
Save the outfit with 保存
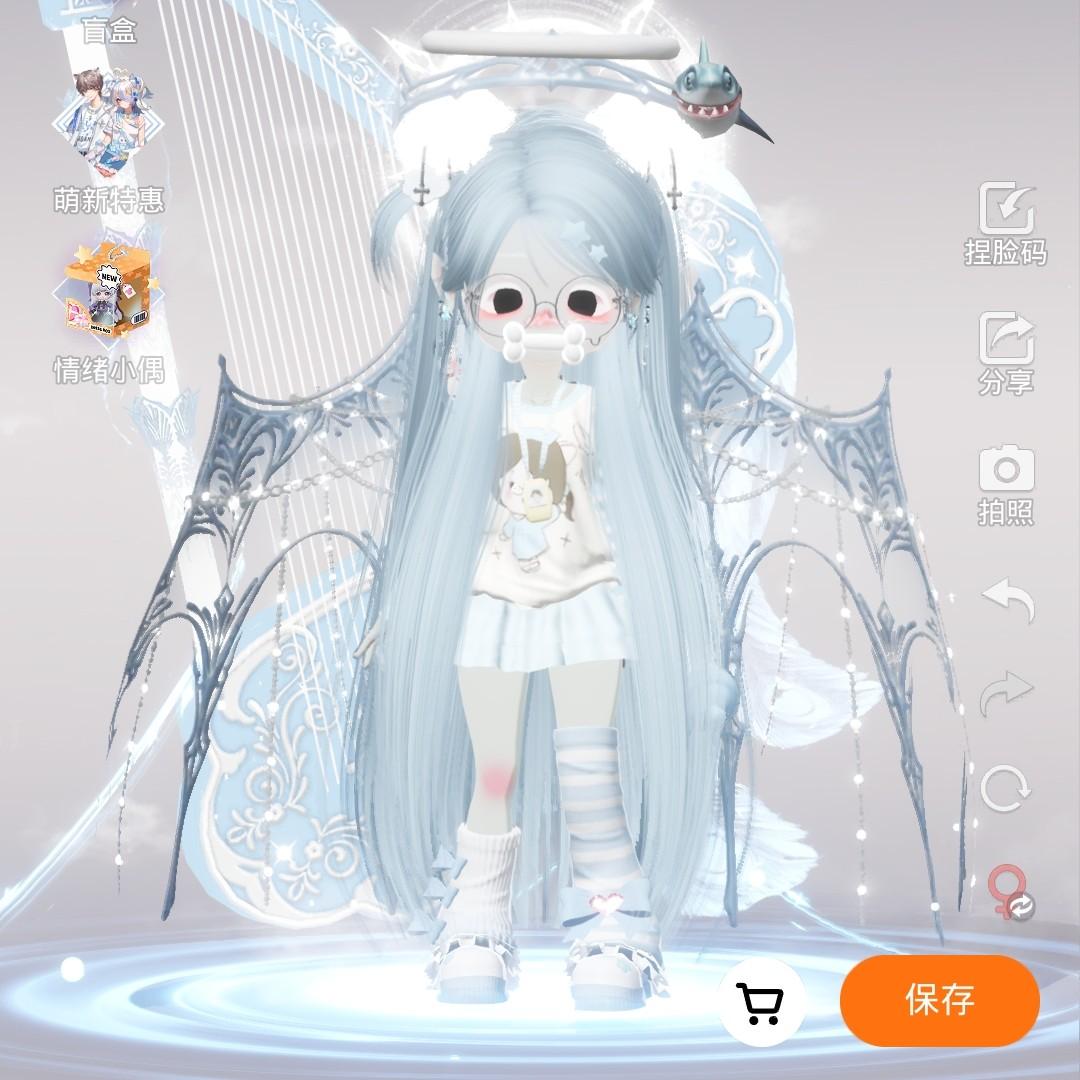point(939,1000)
